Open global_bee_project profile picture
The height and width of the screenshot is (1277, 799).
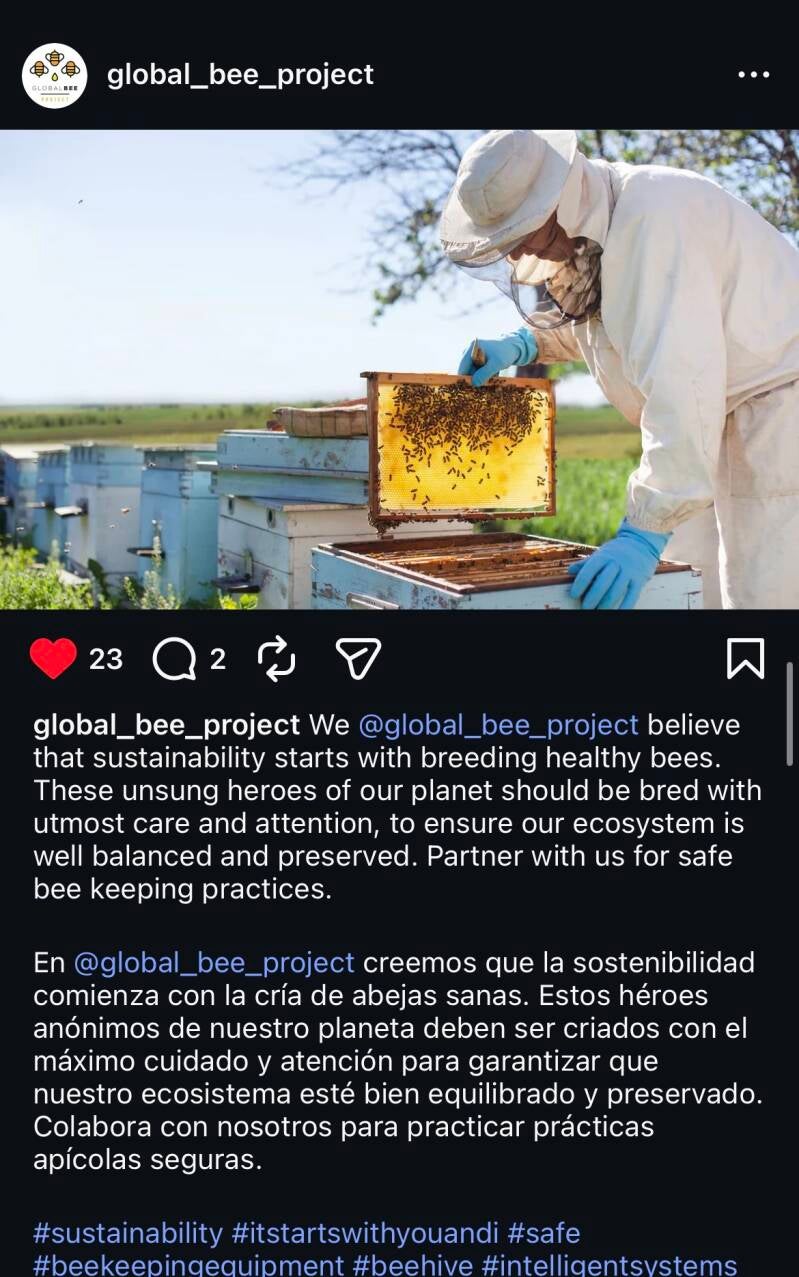tap(54, 75)
